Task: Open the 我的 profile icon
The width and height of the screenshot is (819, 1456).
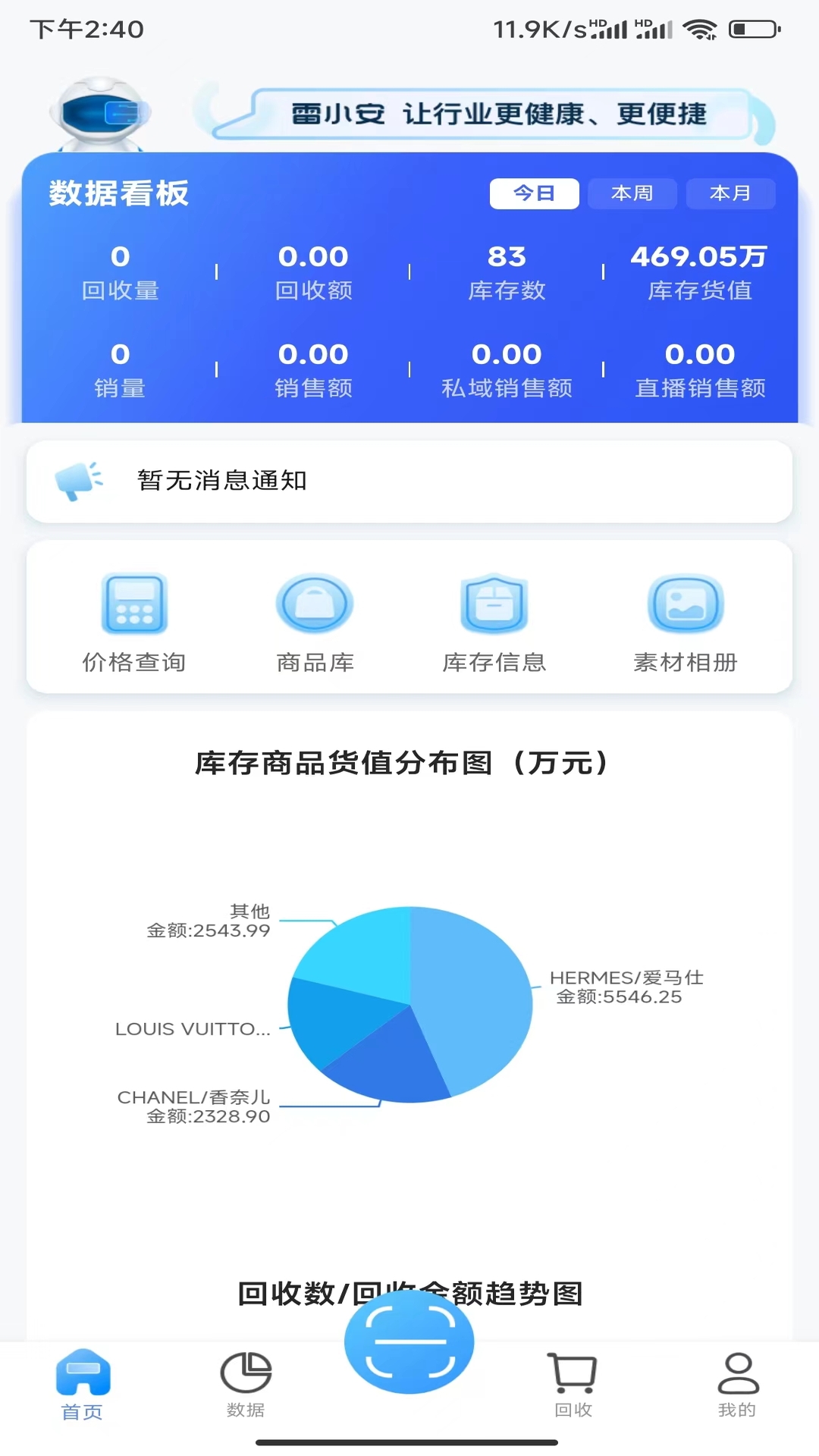Action: click(736, 1380)
